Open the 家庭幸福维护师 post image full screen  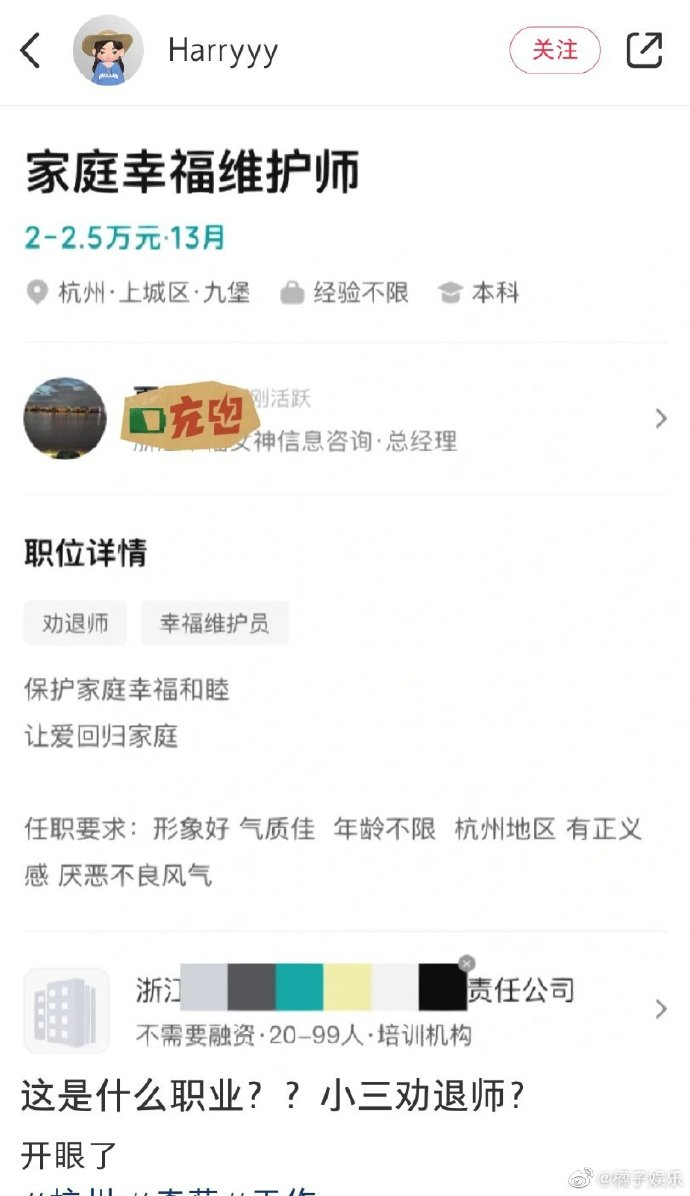coord(345,600)
